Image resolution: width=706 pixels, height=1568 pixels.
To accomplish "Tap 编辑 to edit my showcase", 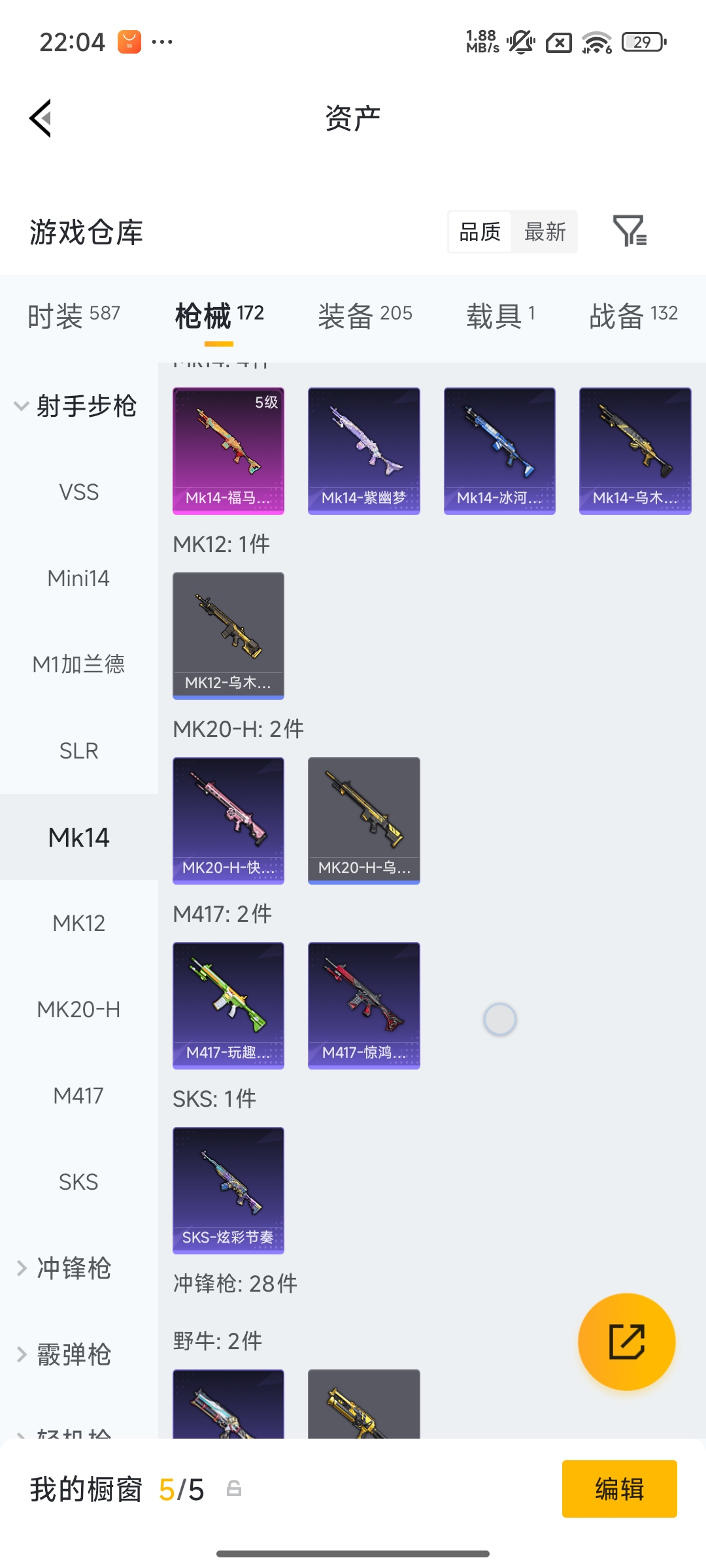I will (x=619, y=1489).
